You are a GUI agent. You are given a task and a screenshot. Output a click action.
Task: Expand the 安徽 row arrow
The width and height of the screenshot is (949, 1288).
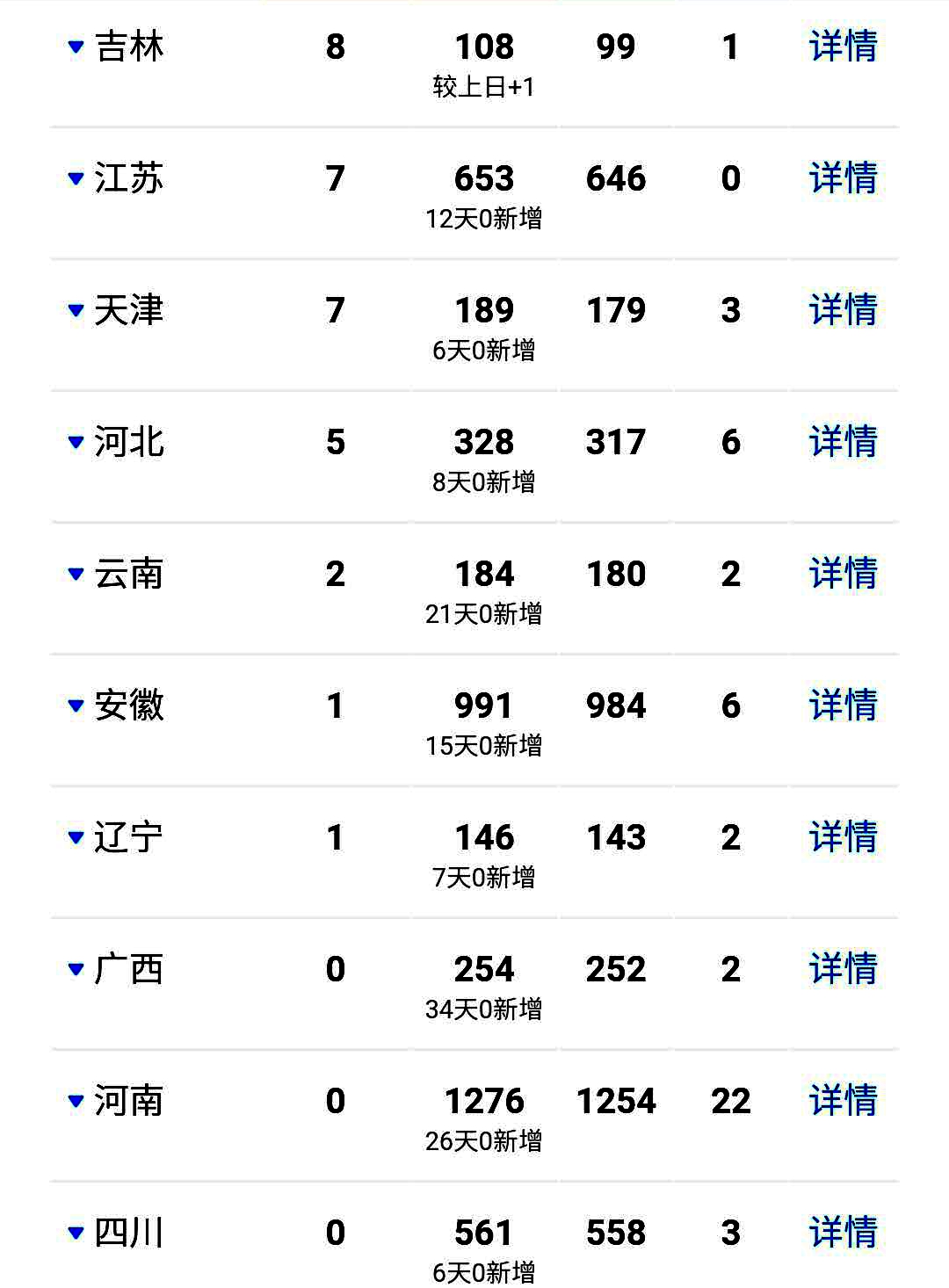[76, 706]
